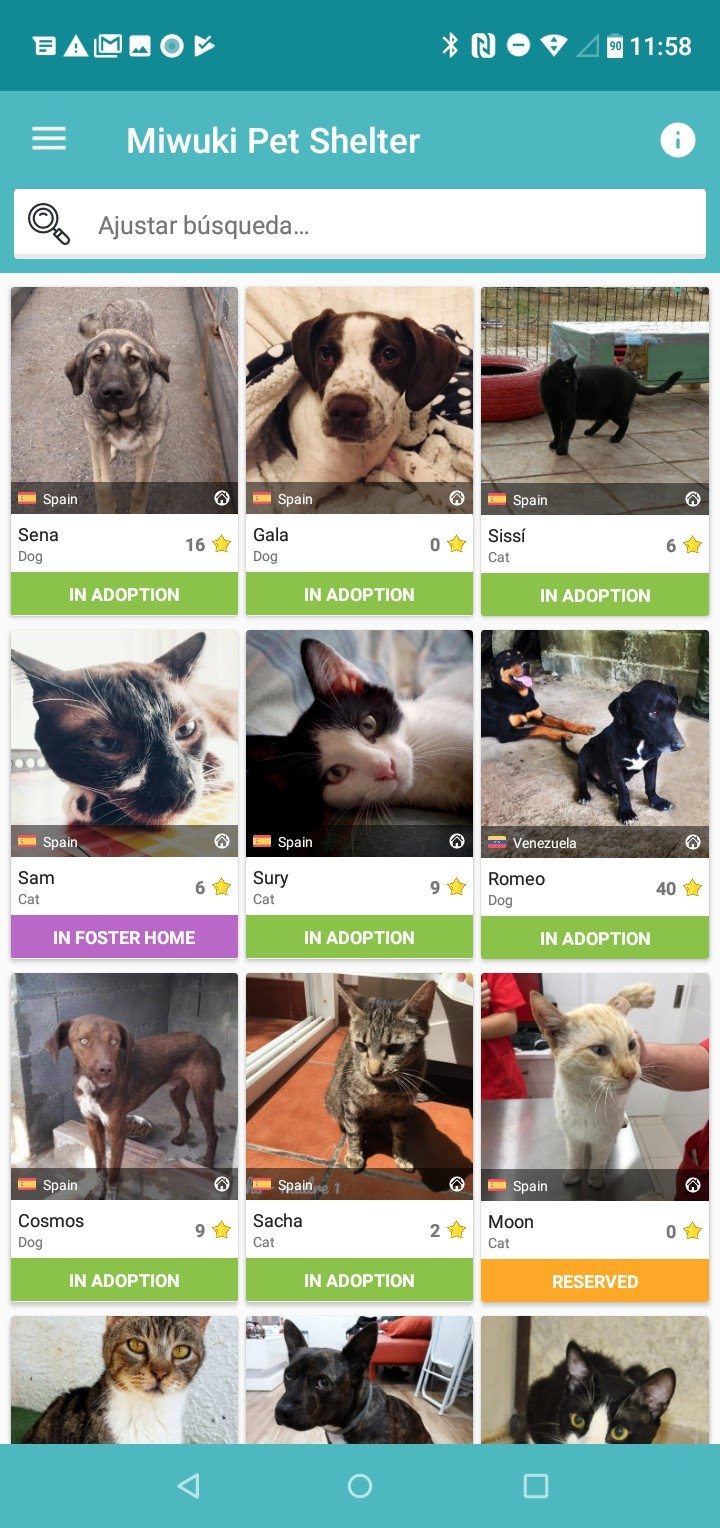Screen dimensions: 720x1528
Task: View Sury the cat's photo
Action: (359, 743)
